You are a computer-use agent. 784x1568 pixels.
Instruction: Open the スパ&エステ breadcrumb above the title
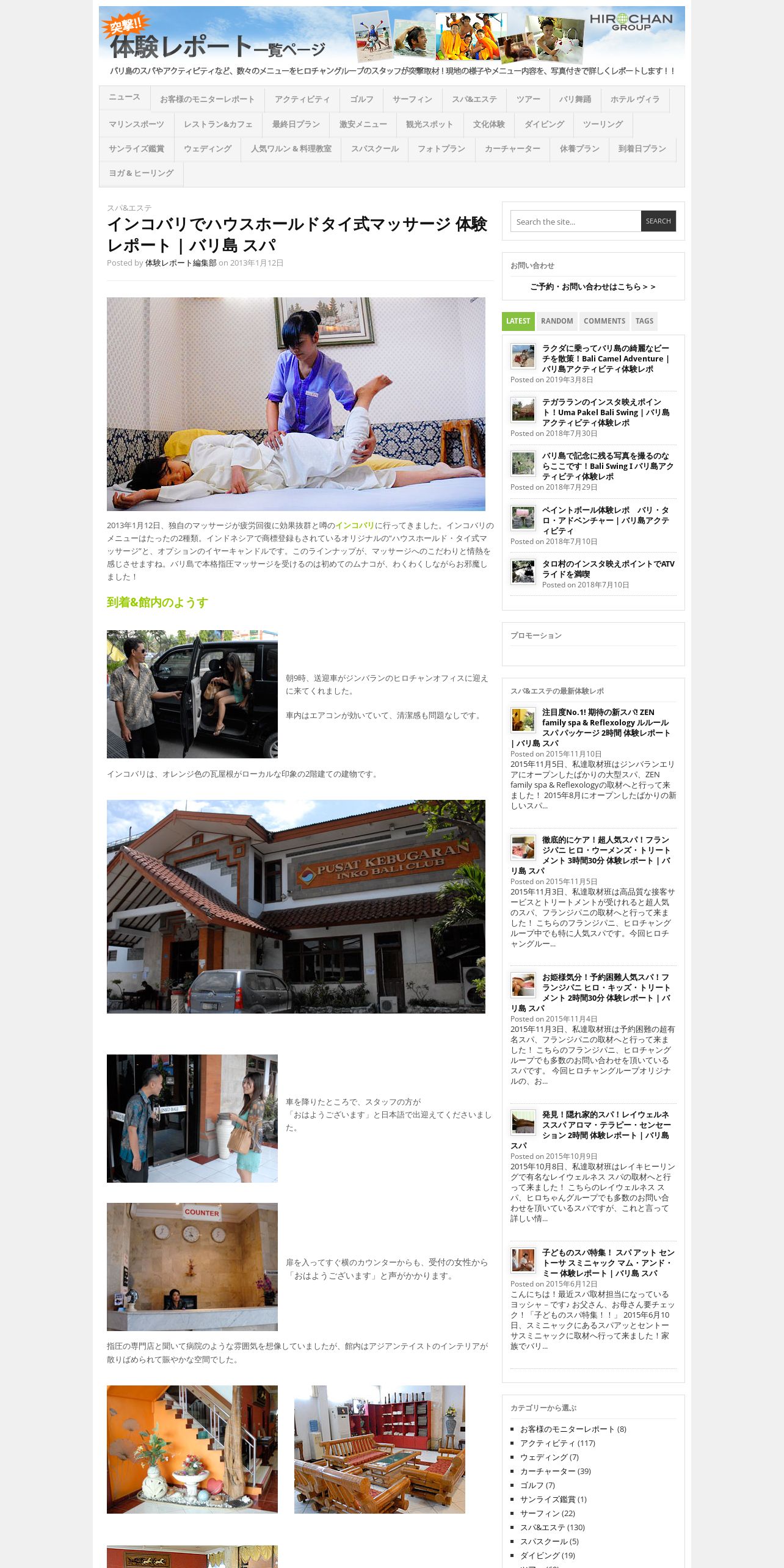click(x=129, y=208)
